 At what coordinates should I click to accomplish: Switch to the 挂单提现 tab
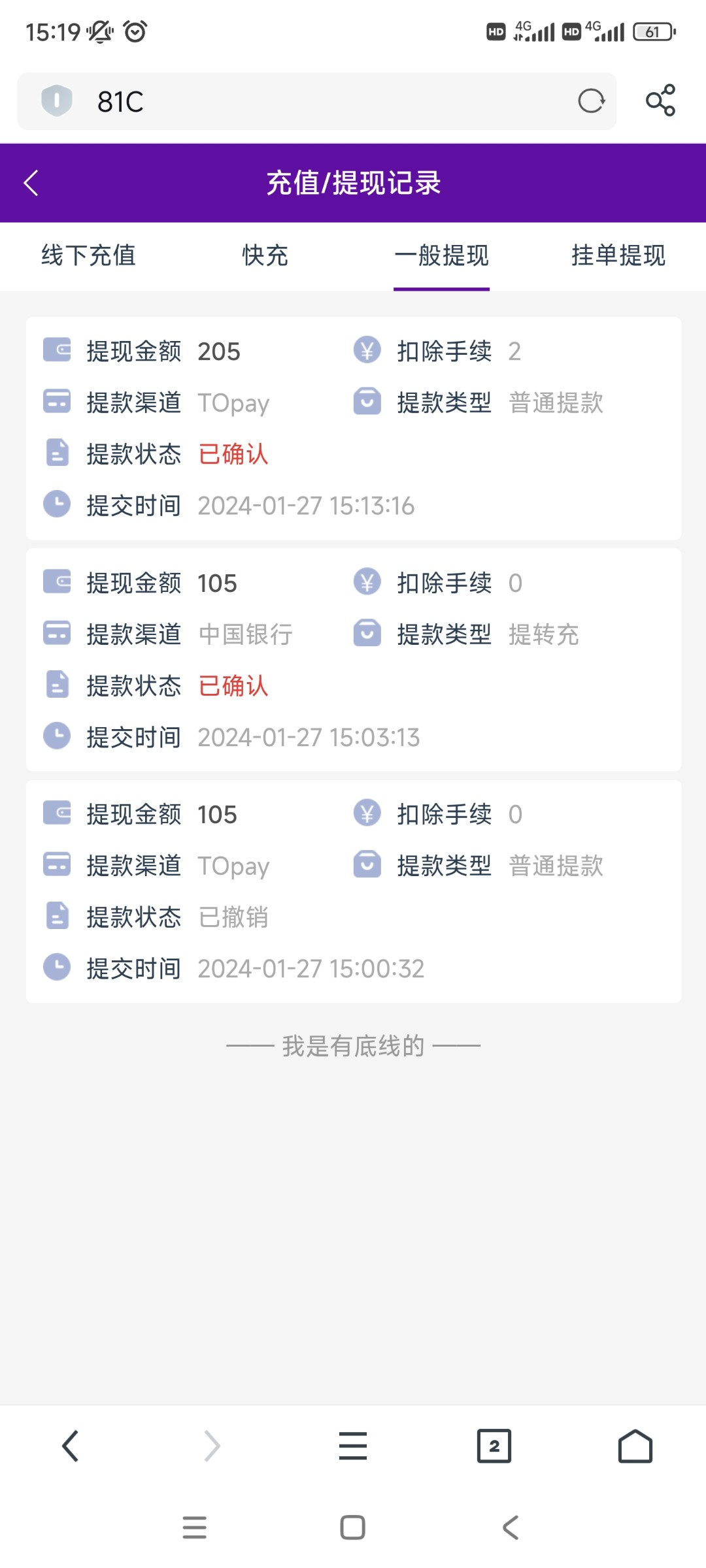pos(618,256)
